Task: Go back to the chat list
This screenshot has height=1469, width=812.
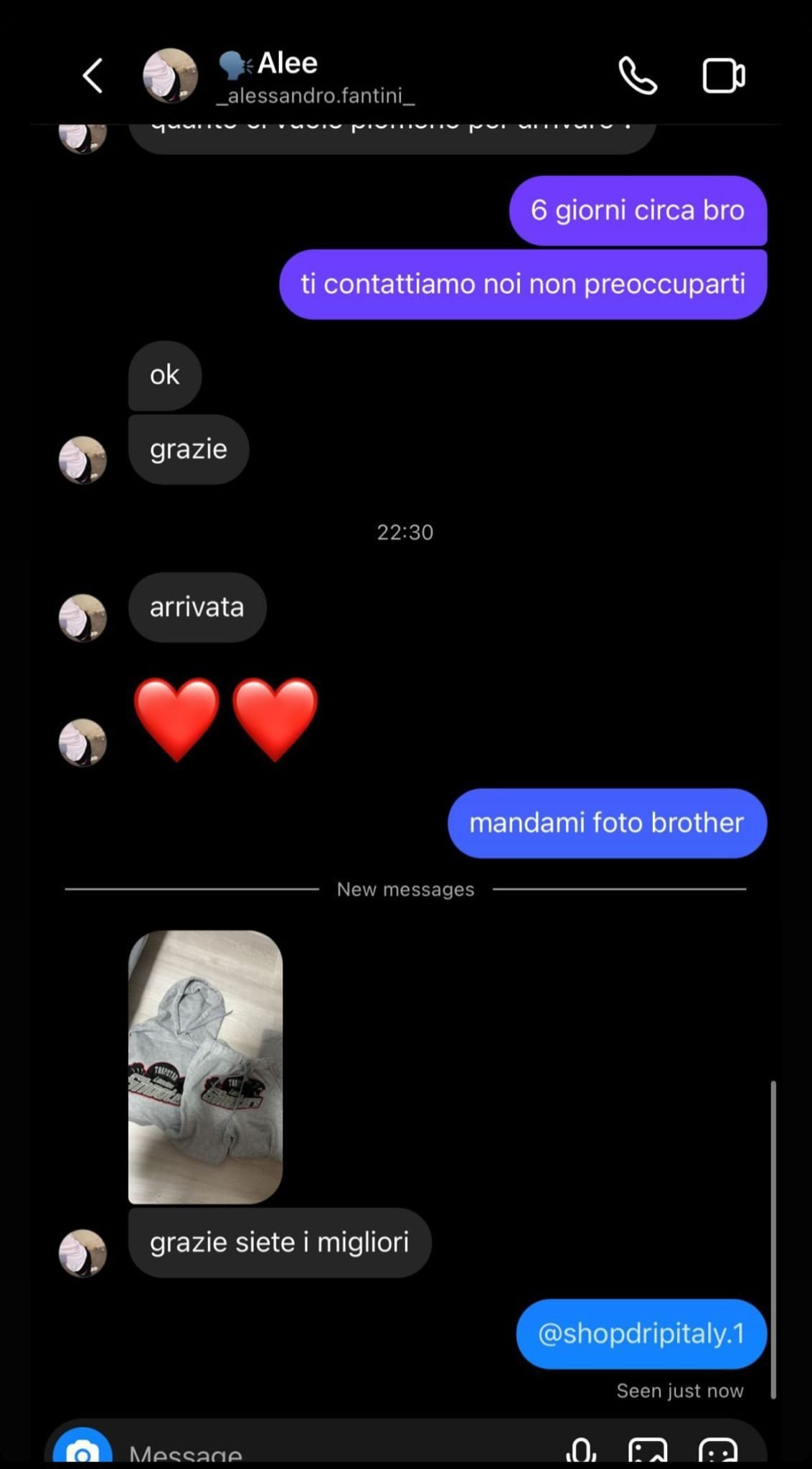Action: pos(93,76)
